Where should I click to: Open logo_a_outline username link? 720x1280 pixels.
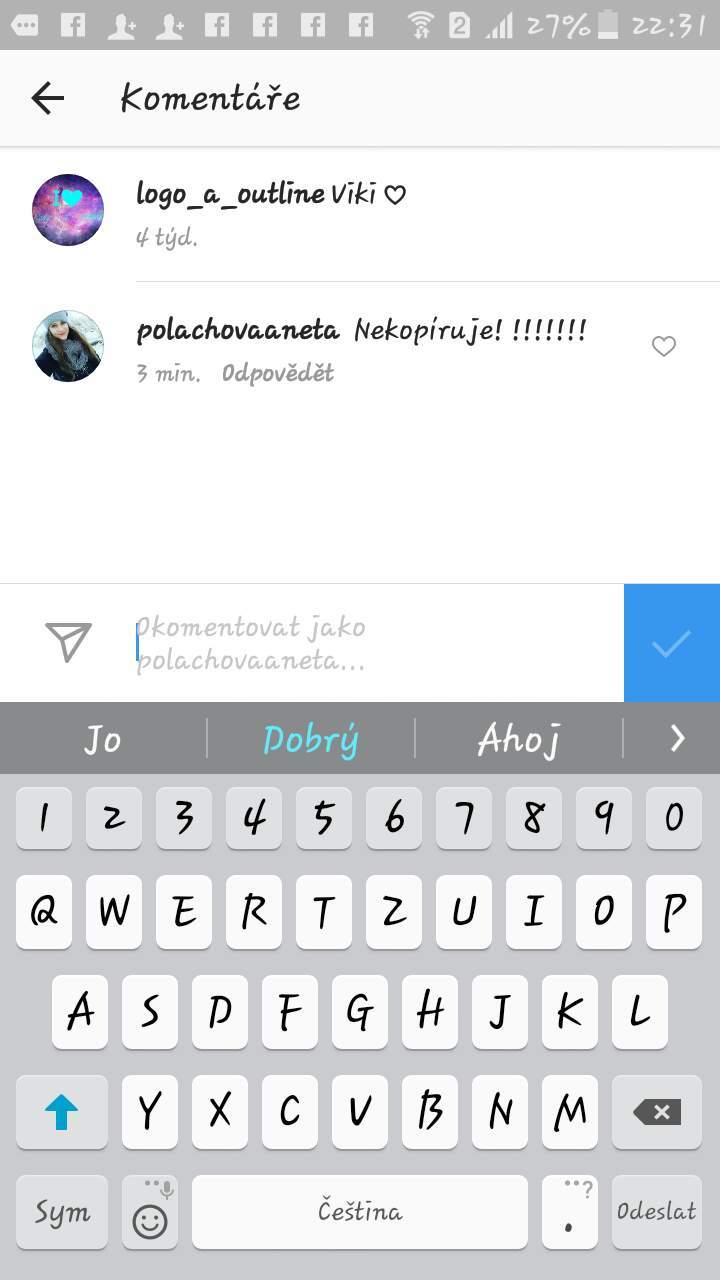[x=231, y=194]
